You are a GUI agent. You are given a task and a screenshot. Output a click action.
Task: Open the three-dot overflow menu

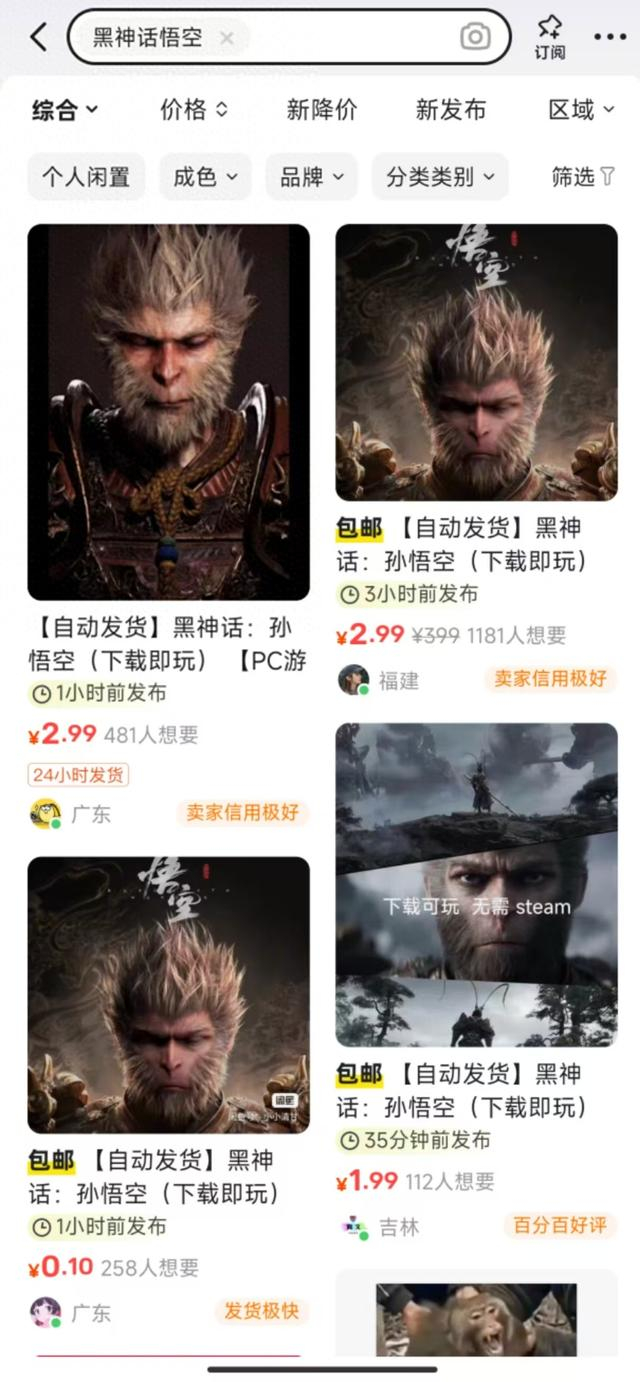(609, 38)
